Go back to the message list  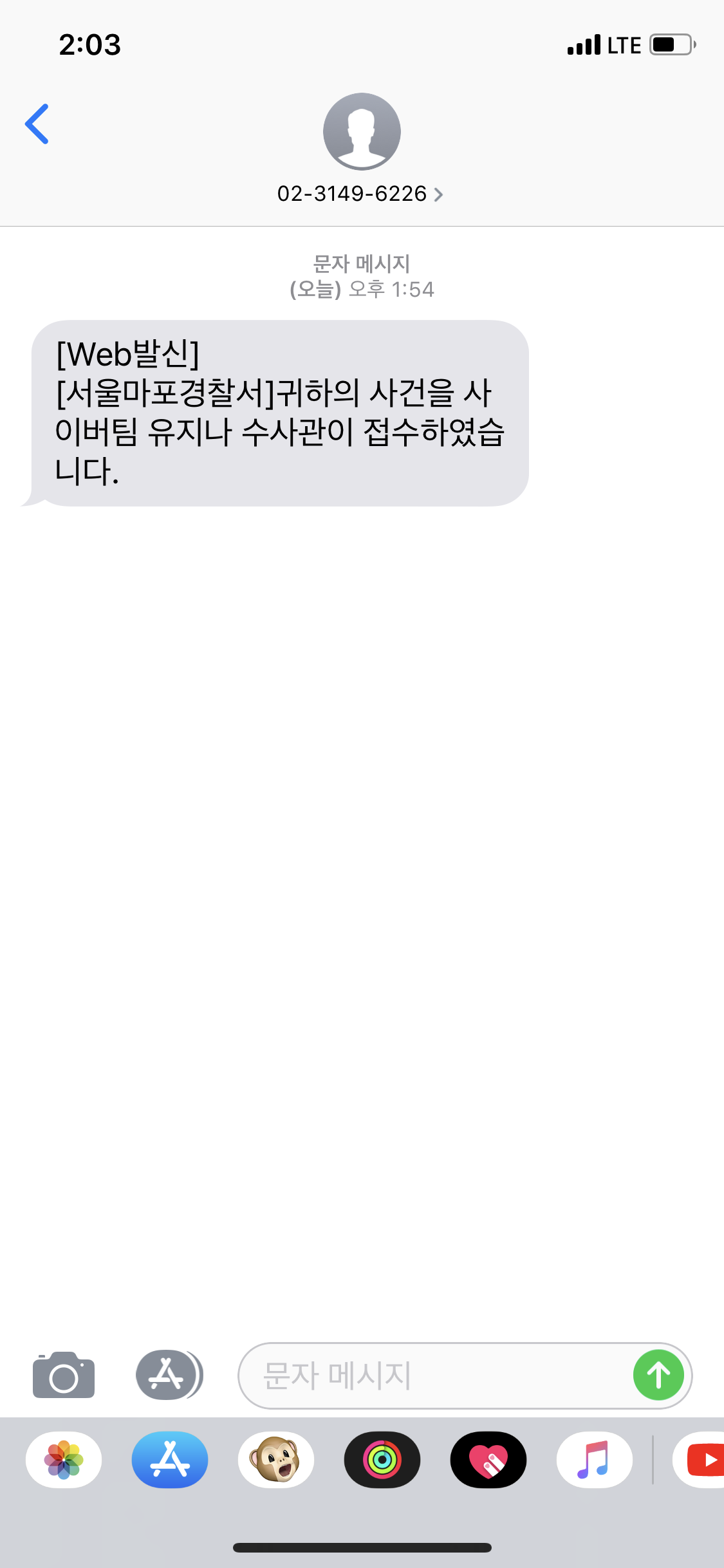37,124
